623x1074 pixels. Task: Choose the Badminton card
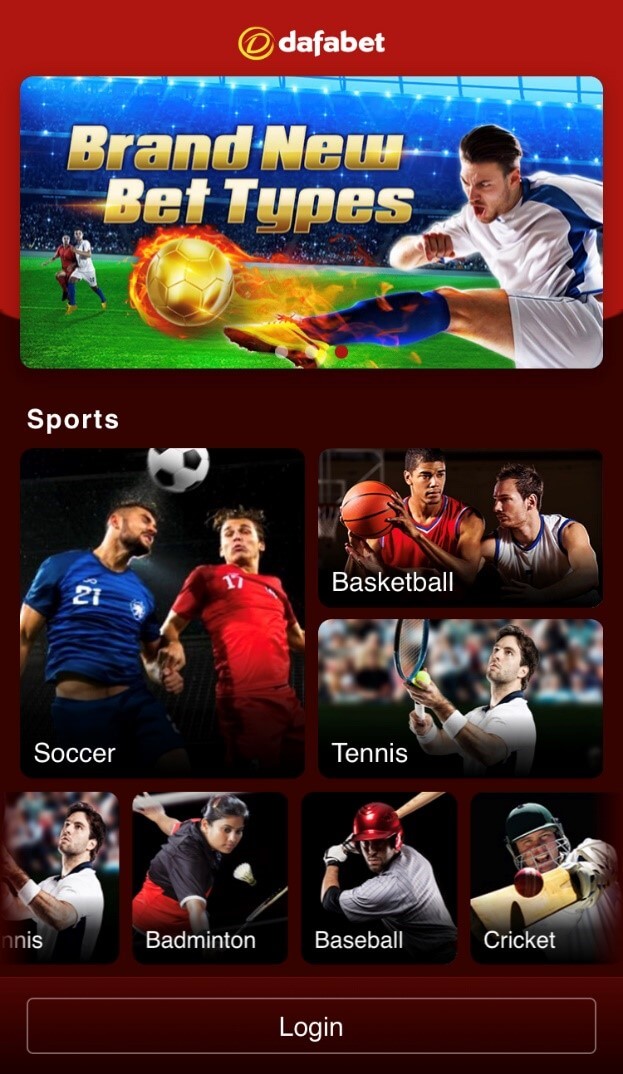[210, 878]
